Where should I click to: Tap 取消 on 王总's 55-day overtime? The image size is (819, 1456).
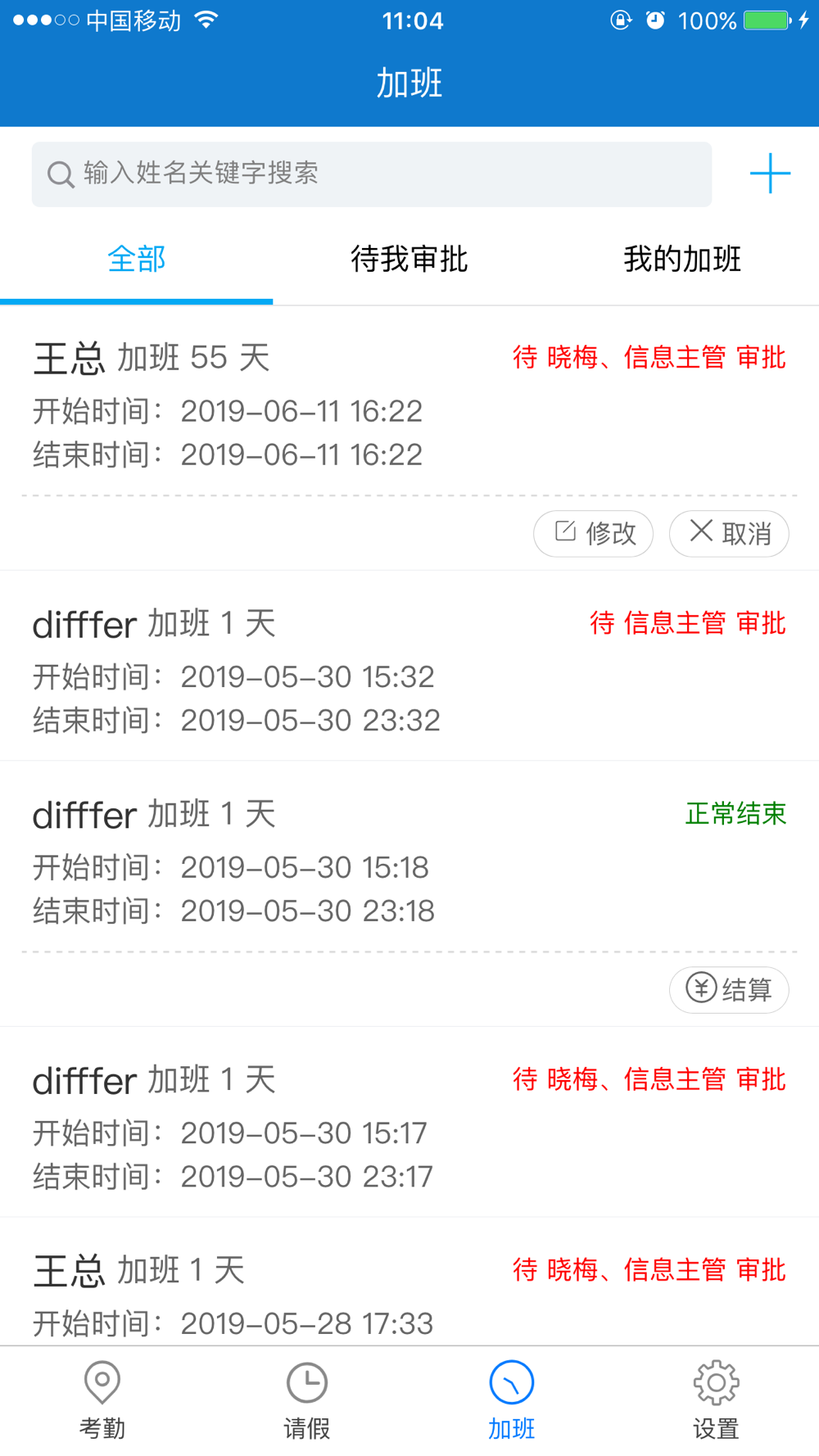[729, 534]
